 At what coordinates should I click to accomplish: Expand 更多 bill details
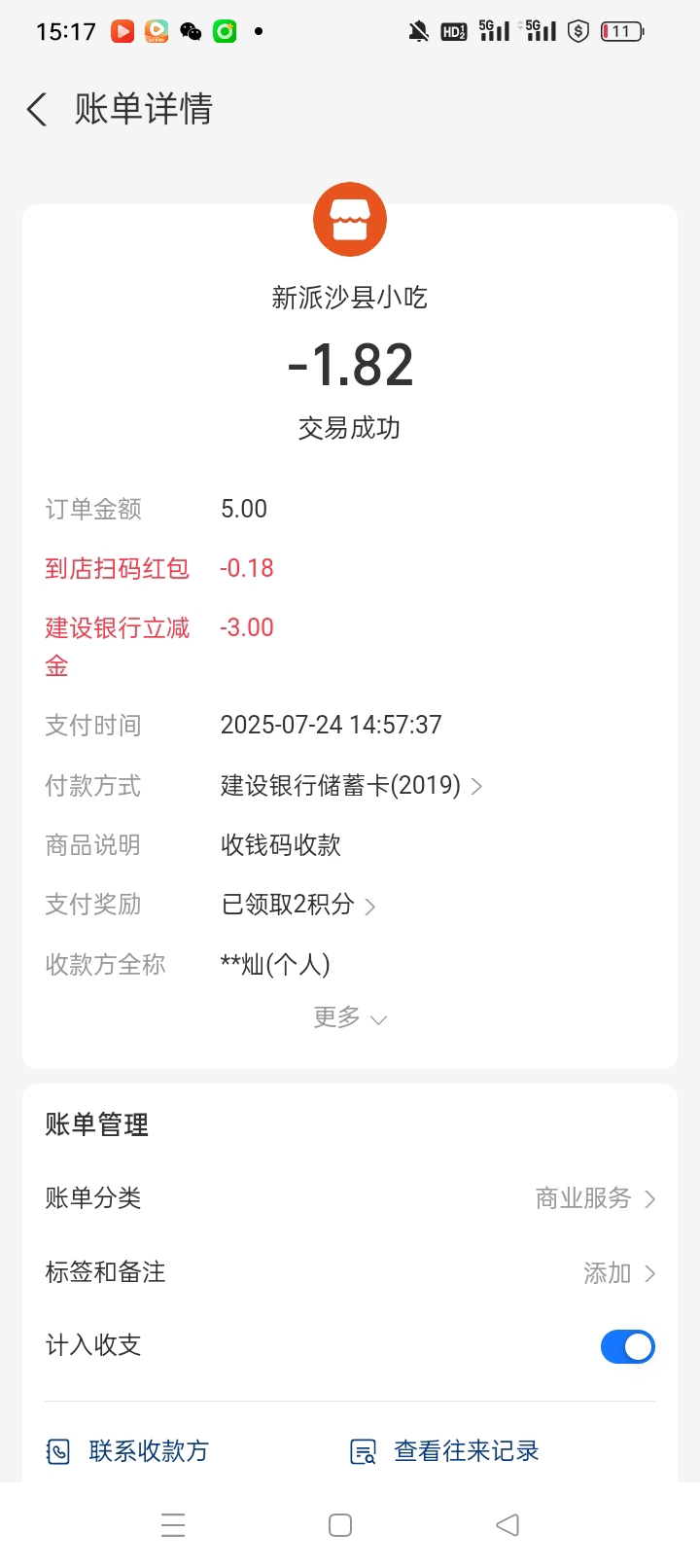[x=350, y=1017]
